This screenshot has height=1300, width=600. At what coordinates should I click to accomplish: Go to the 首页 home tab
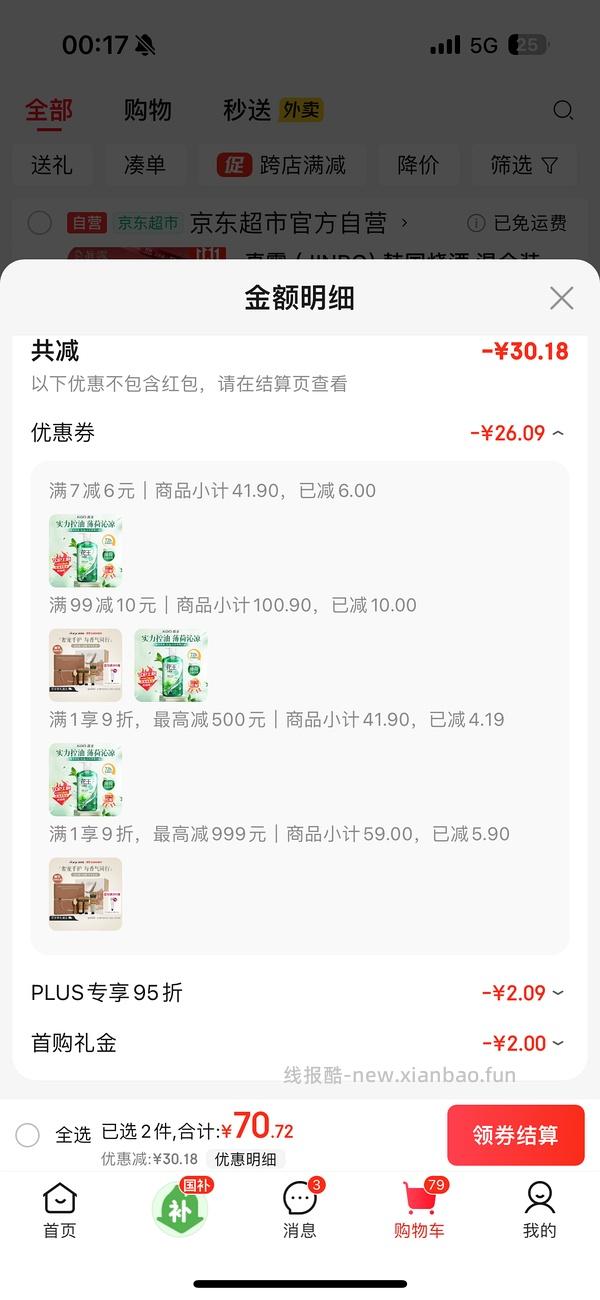pyautogui.click(x=60, y=1210)
